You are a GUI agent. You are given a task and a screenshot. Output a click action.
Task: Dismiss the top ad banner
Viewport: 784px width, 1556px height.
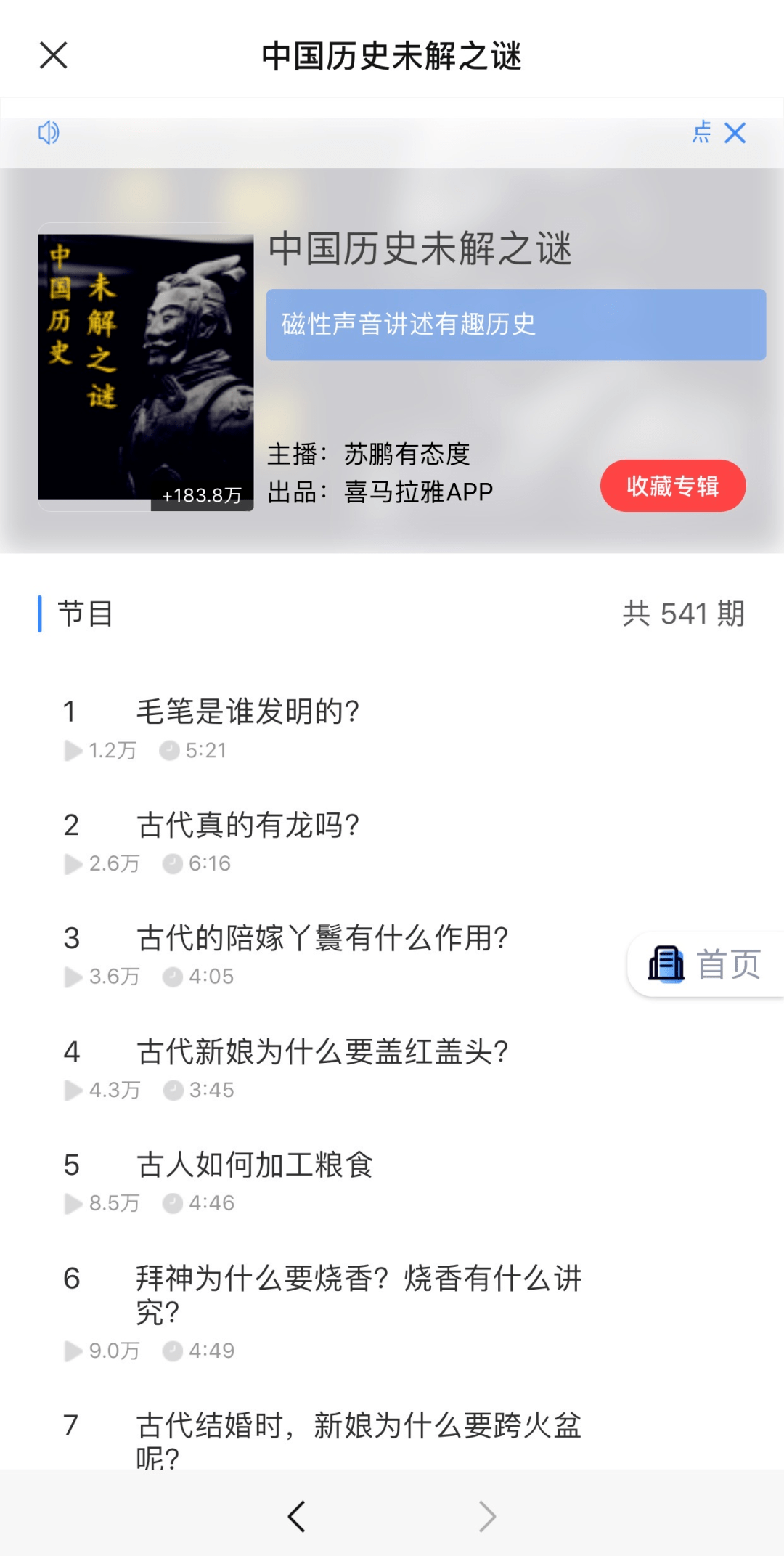[735, 133]
